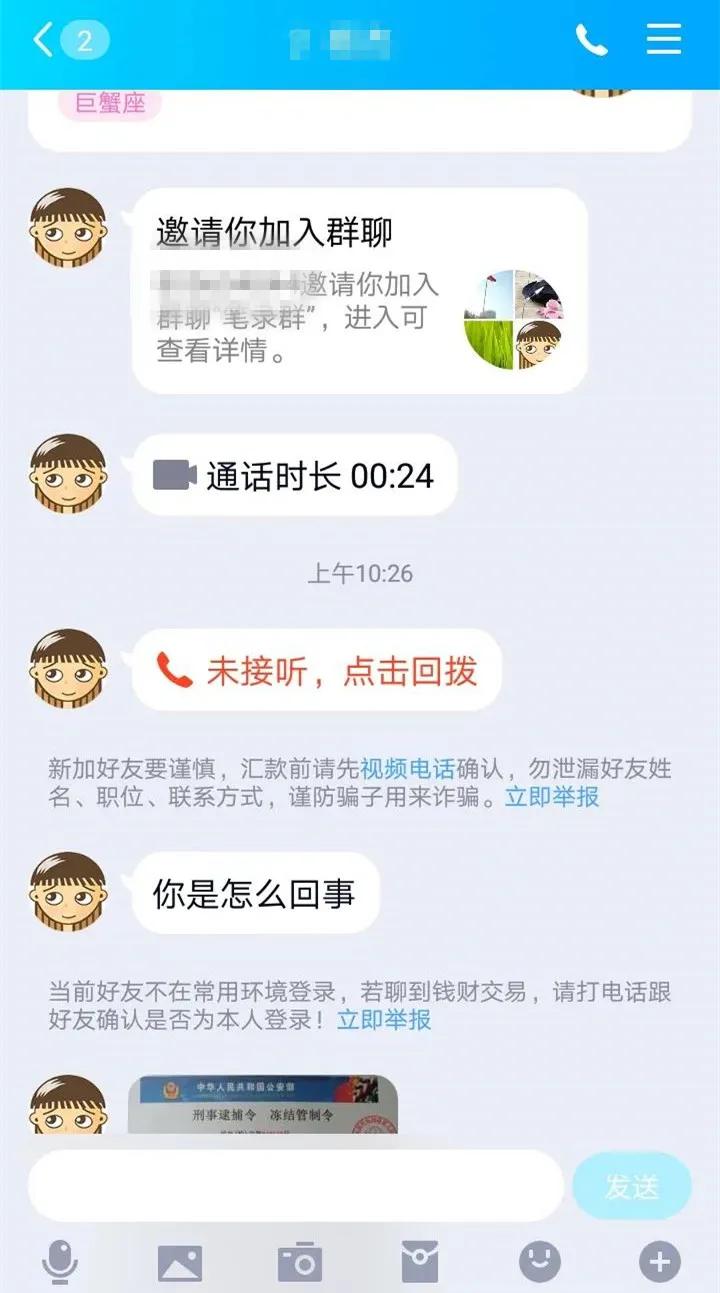The height and width of the screenshot is (1293, 720).
Task: Call back via 未接听,点击回拨
Action: tap(317, 671)
